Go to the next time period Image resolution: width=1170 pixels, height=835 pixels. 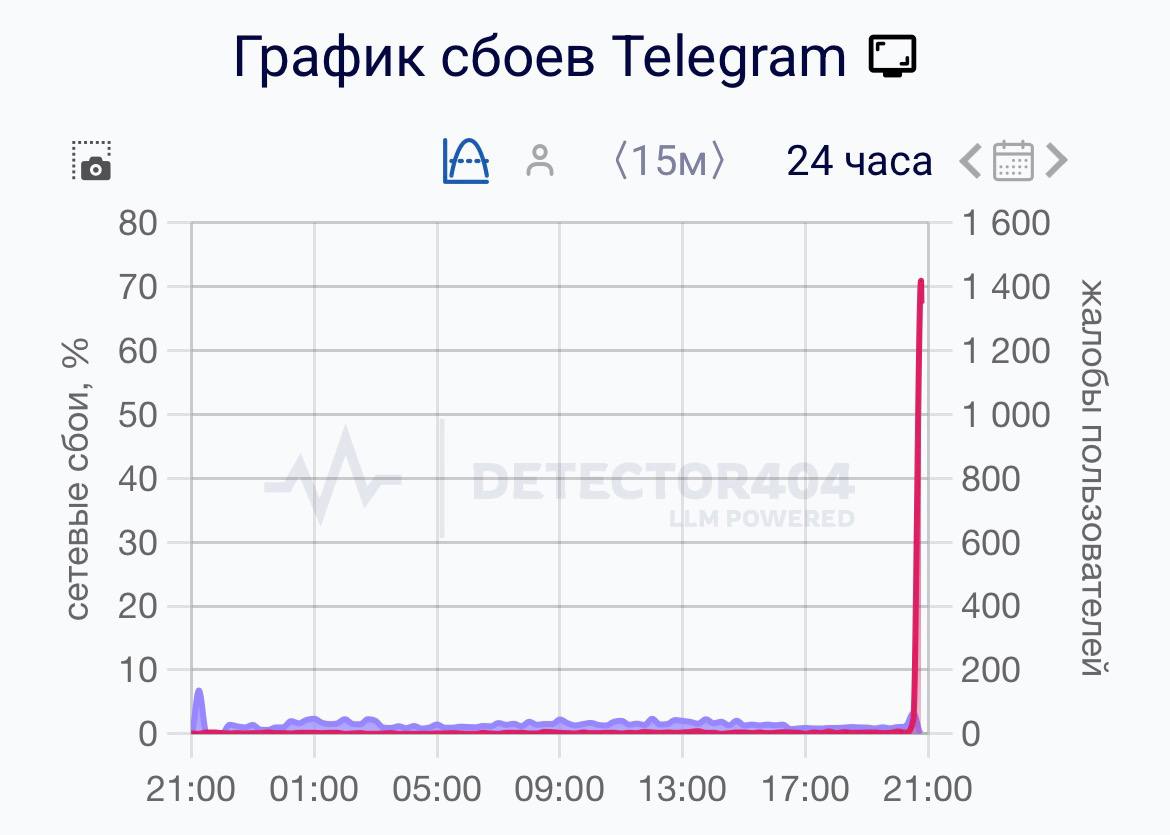(x=1056, y=161)
